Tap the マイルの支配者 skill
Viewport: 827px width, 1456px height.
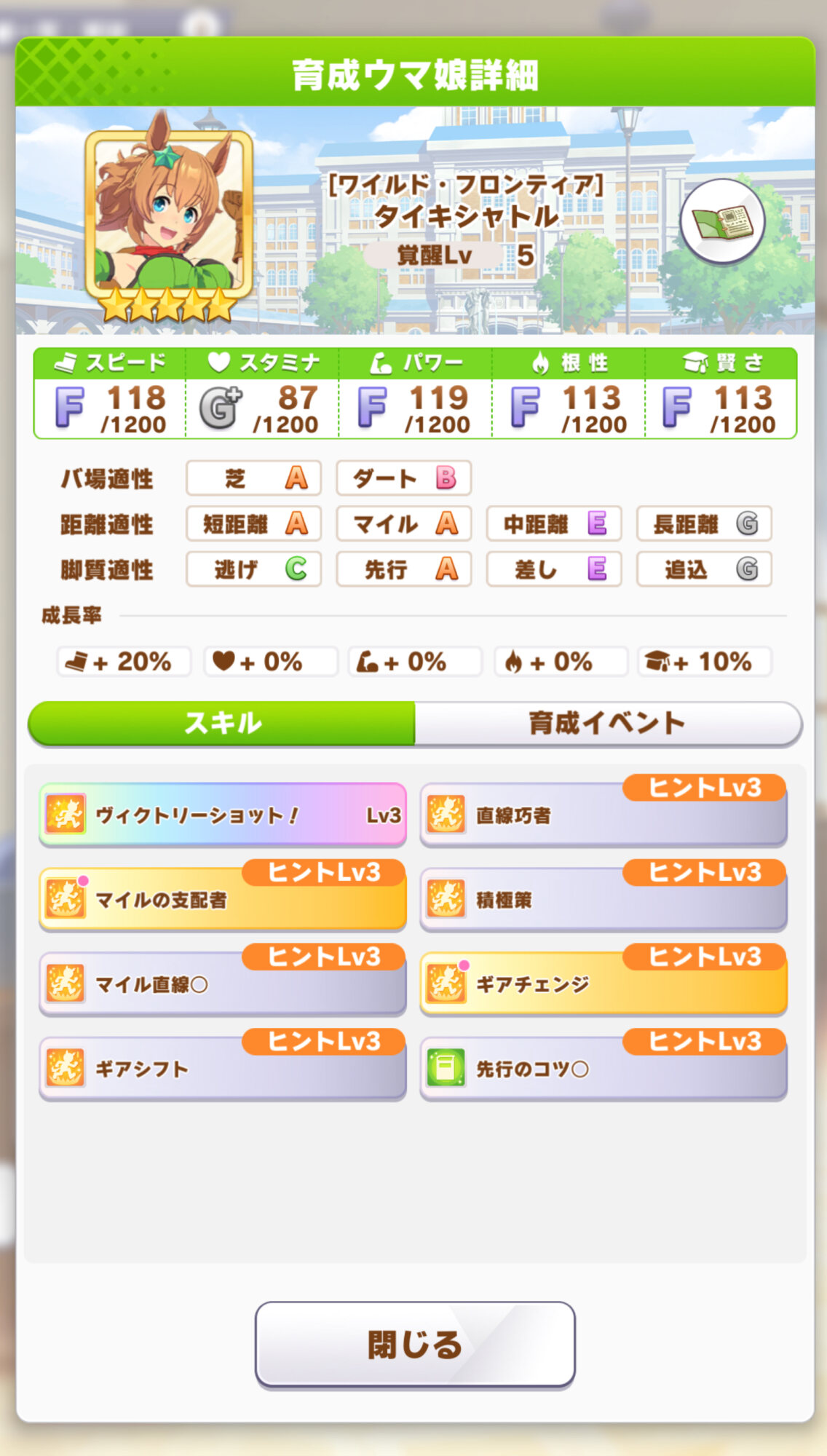(x=223, y=900)
